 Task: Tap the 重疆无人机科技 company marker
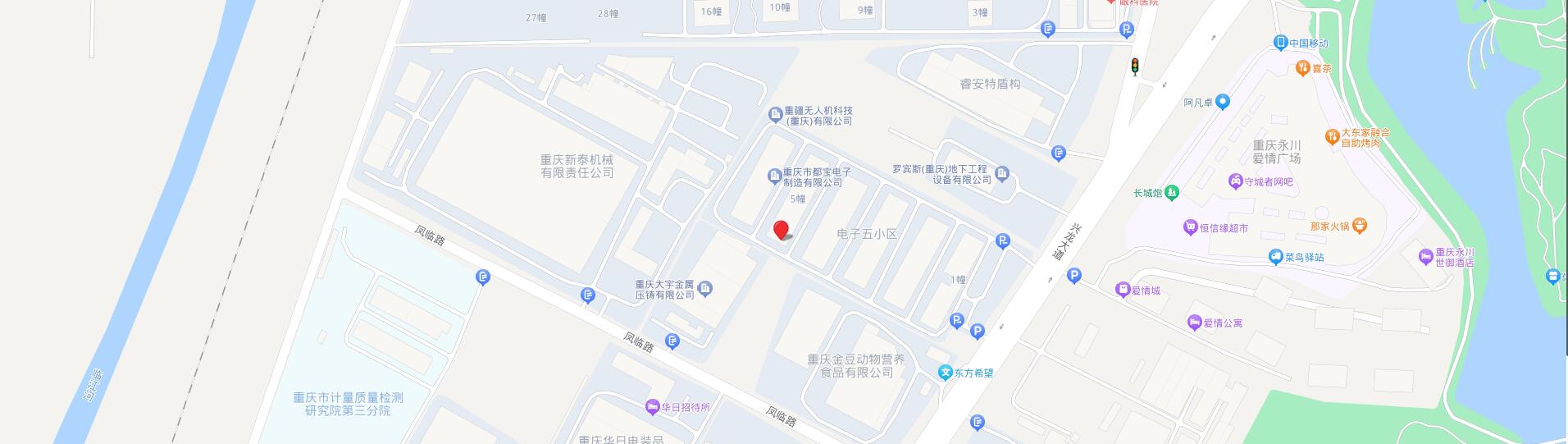coord(775,113)
